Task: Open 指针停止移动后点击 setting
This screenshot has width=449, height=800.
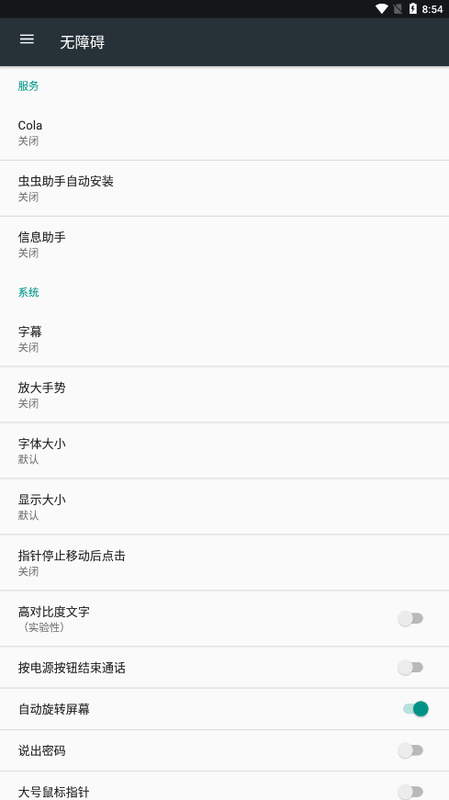Action: [224, 563]
